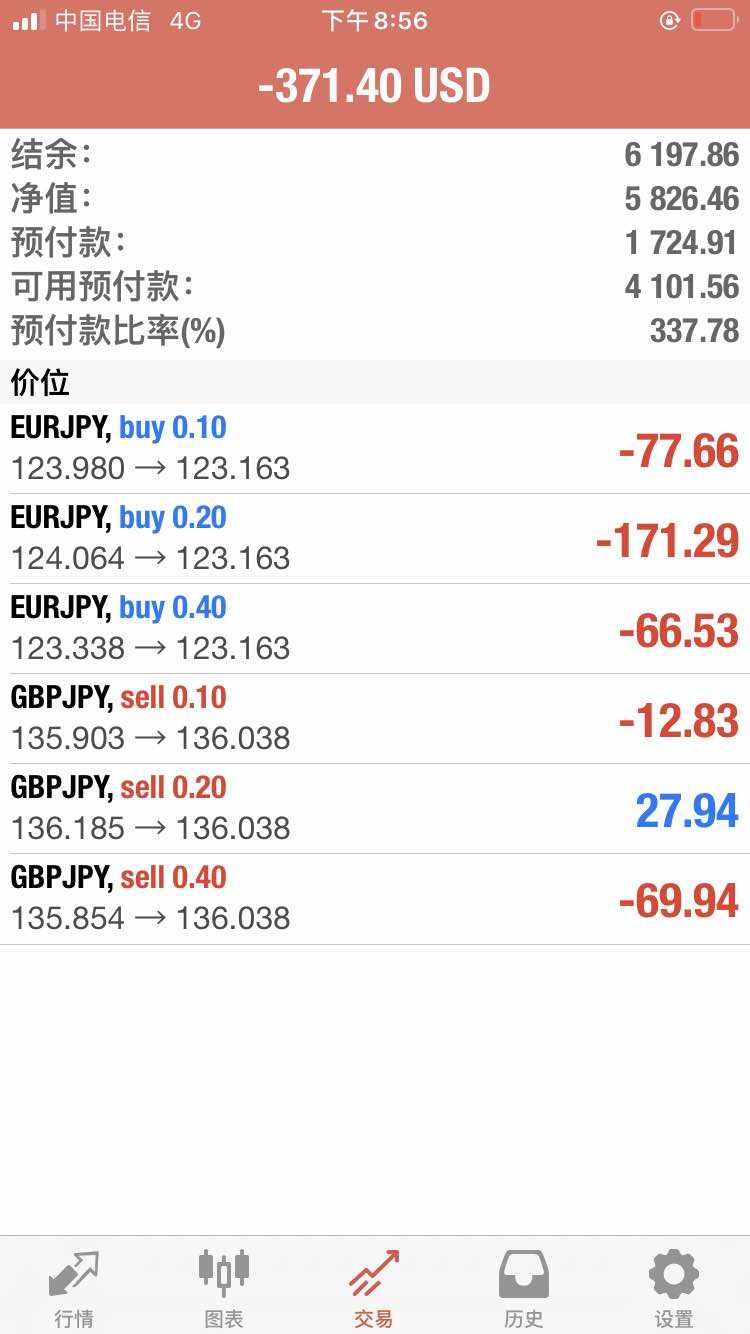The image size is (750, 1334).
Task: Open the 图表 chart tab
Action: 224,1287
